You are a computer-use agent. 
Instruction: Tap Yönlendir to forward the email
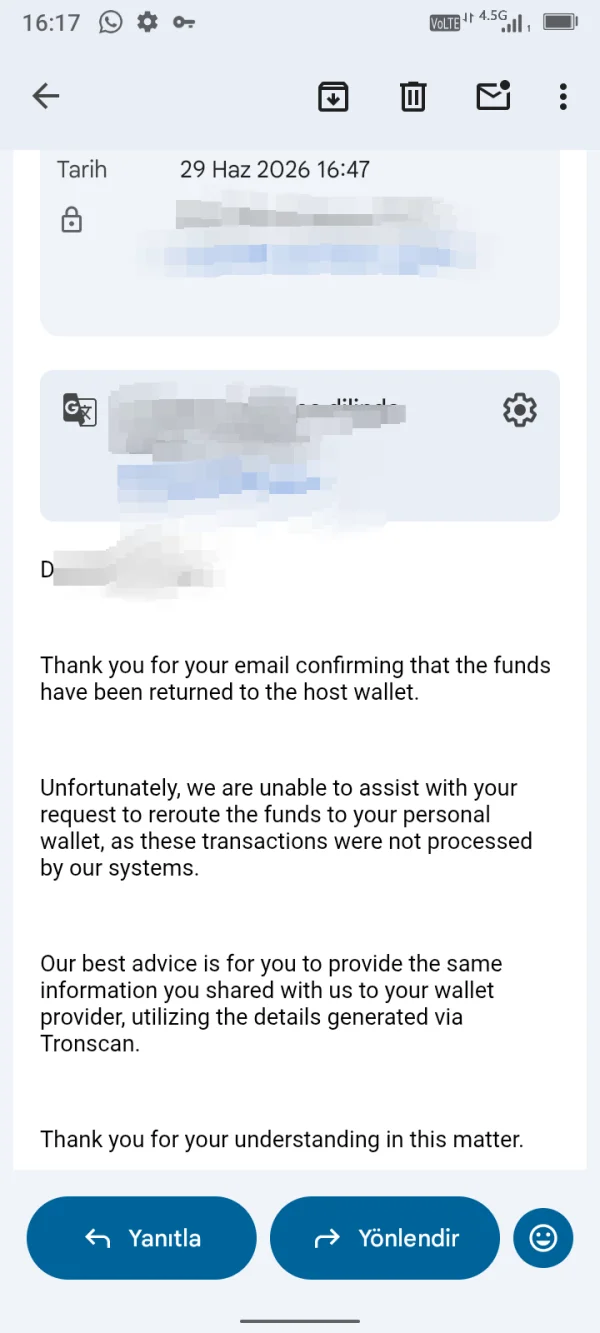(x=385, y=1238)
